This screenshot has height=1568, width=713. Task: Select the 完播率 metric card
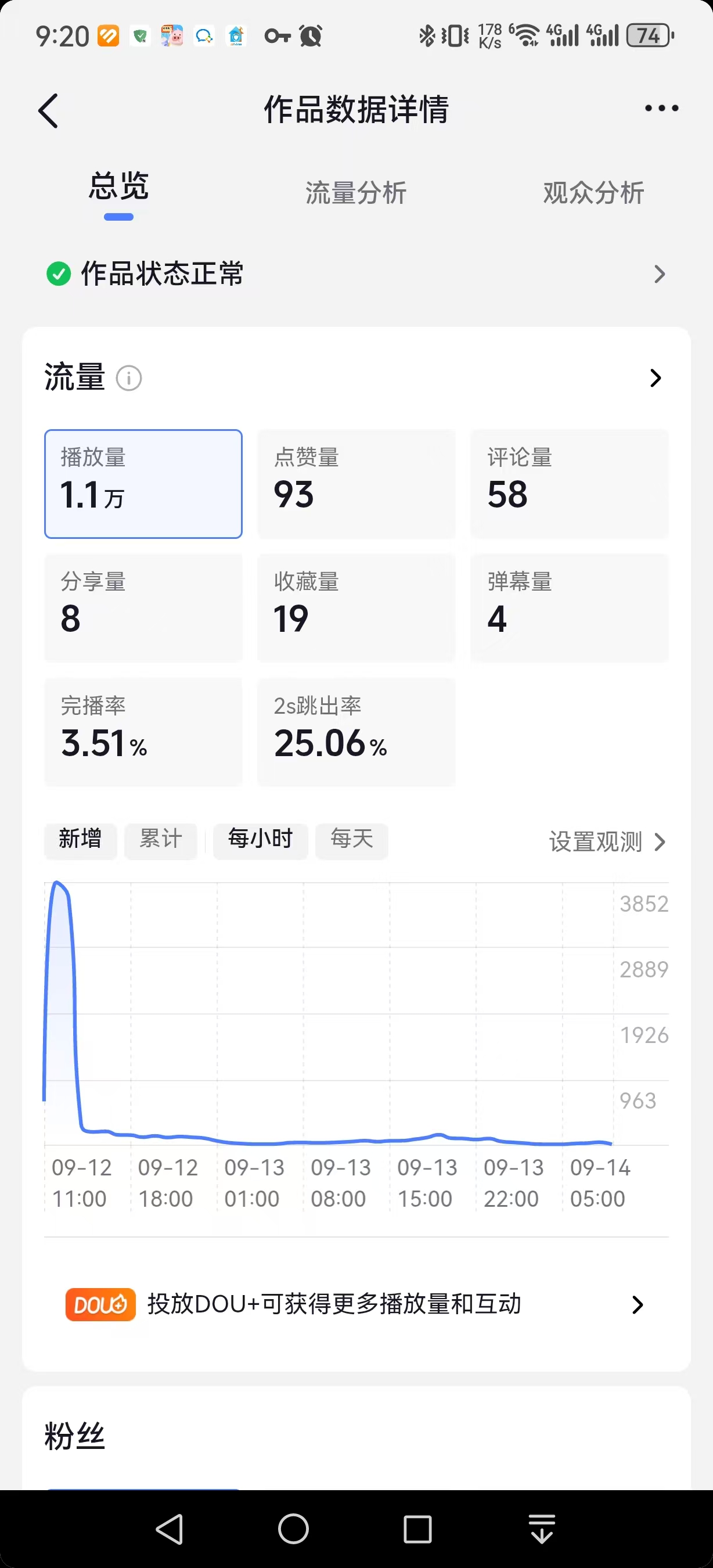(x=143, y=732)
